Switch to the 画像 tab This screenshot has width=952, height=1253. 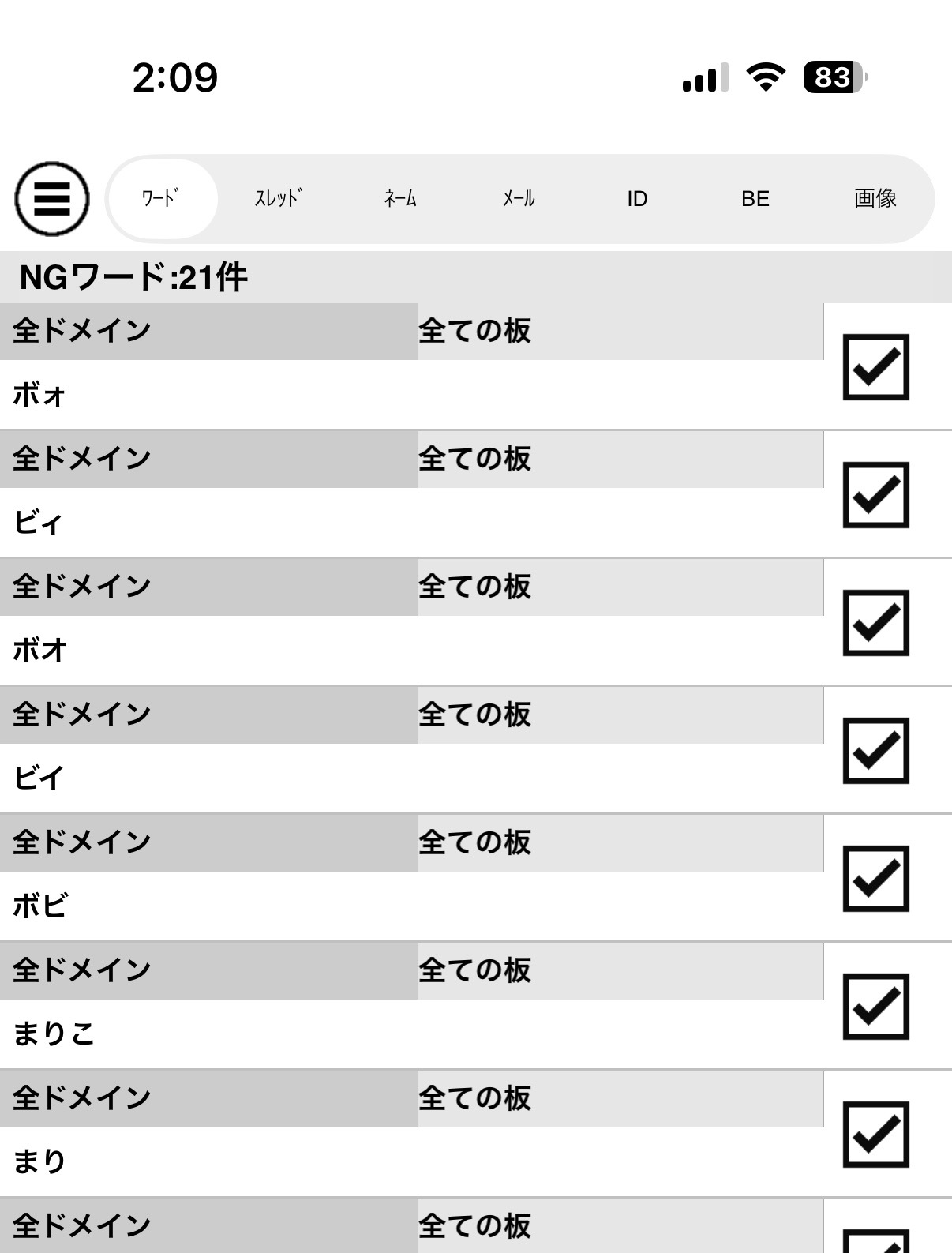pyautogui.click(x=875, y=198)
